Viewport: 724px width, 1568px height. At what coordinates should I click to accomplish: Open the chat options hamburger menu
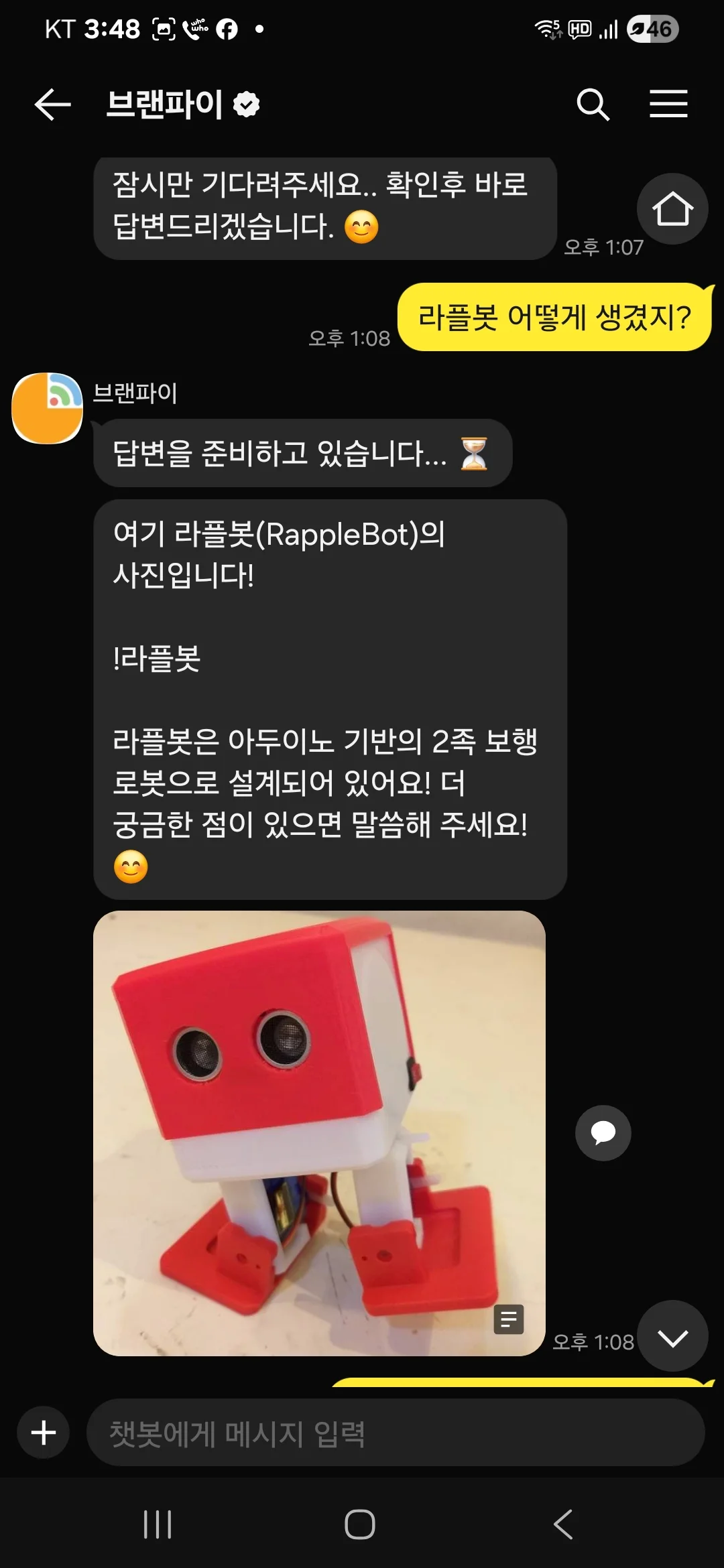point(668,104)
